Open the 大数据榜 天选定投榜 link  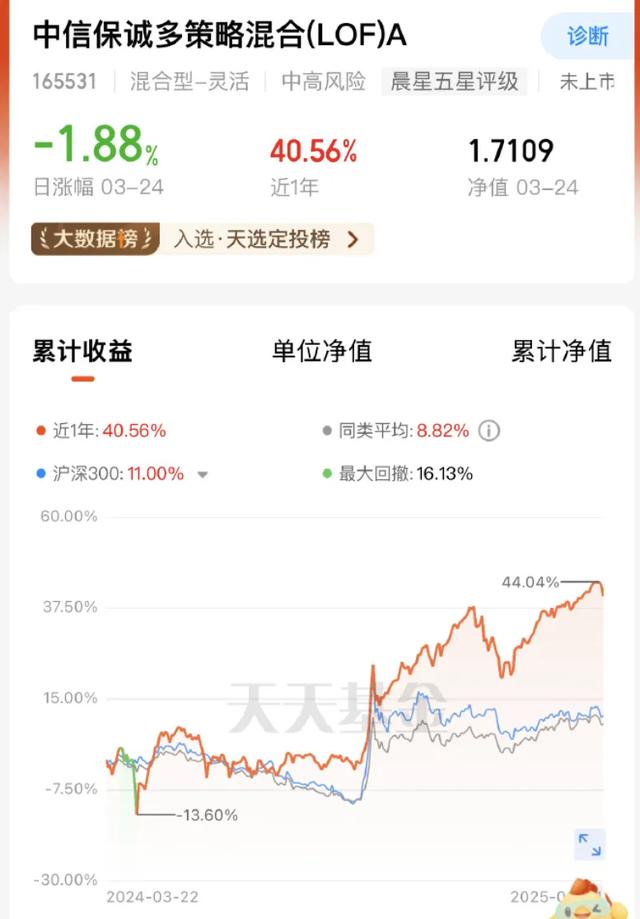203,239
